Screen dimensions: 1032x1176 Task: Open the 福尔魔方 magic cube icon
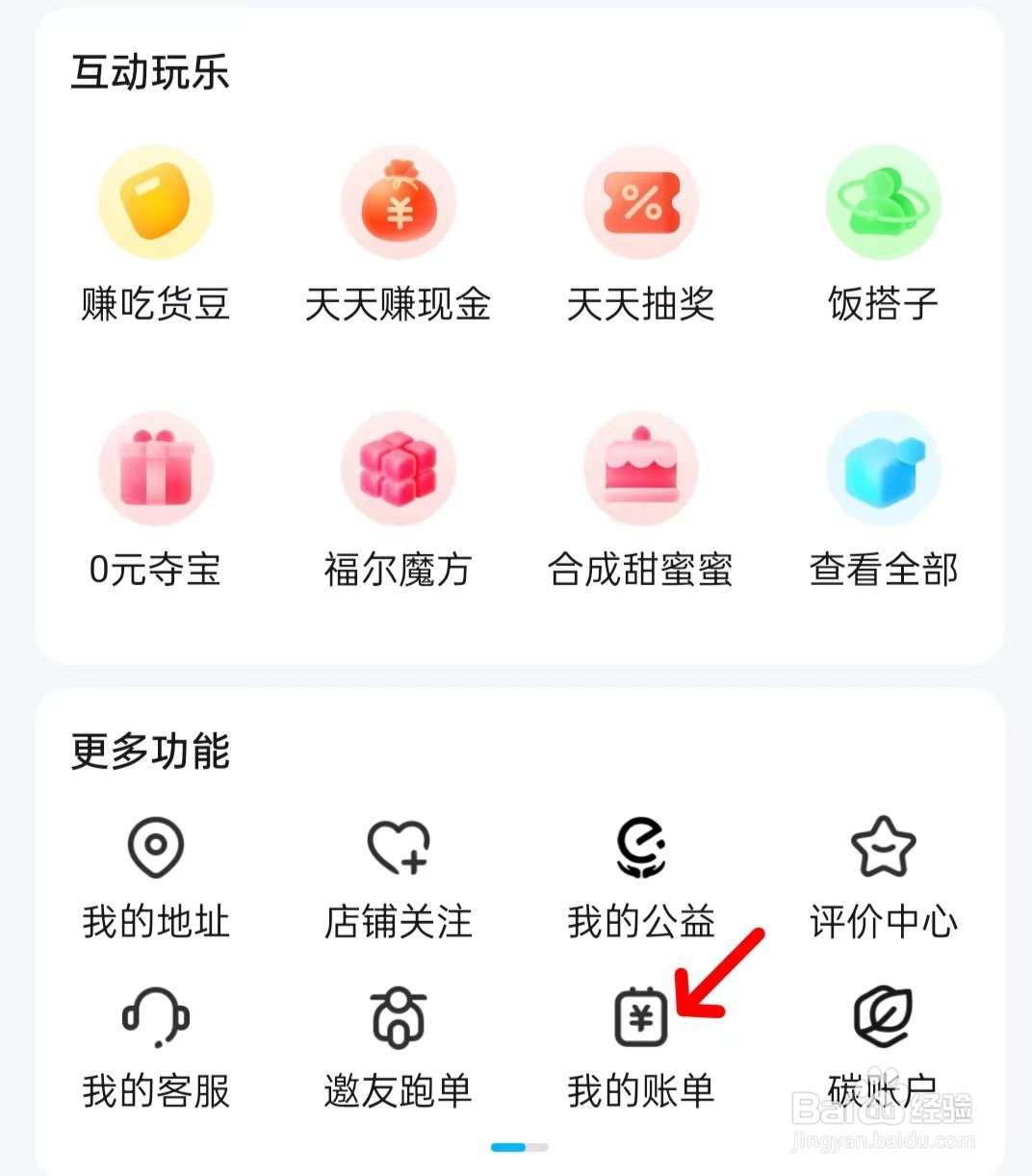(399, 470)
